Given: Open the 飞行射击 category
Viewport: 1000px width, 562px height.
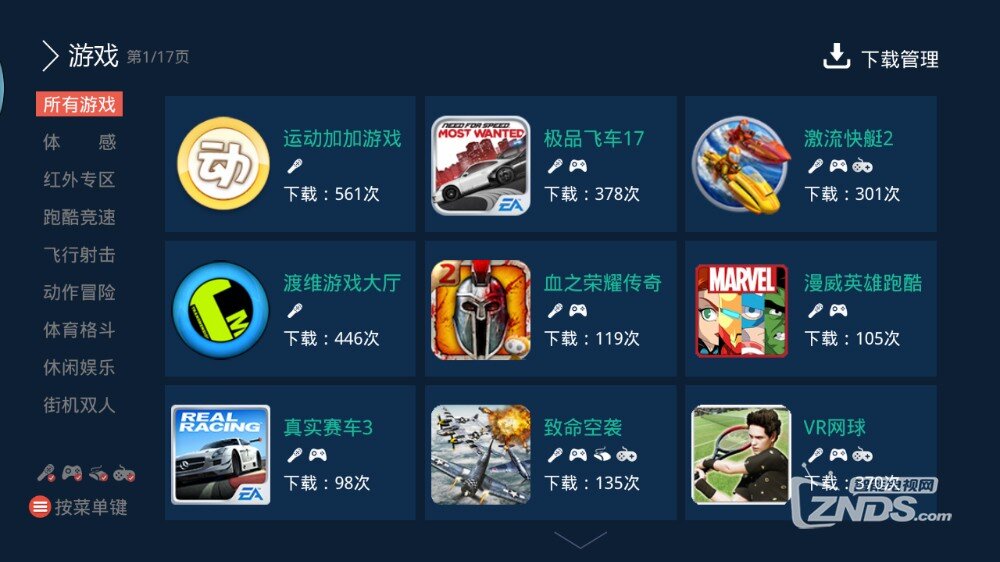Looking at the screenshot, I should 79,255.
